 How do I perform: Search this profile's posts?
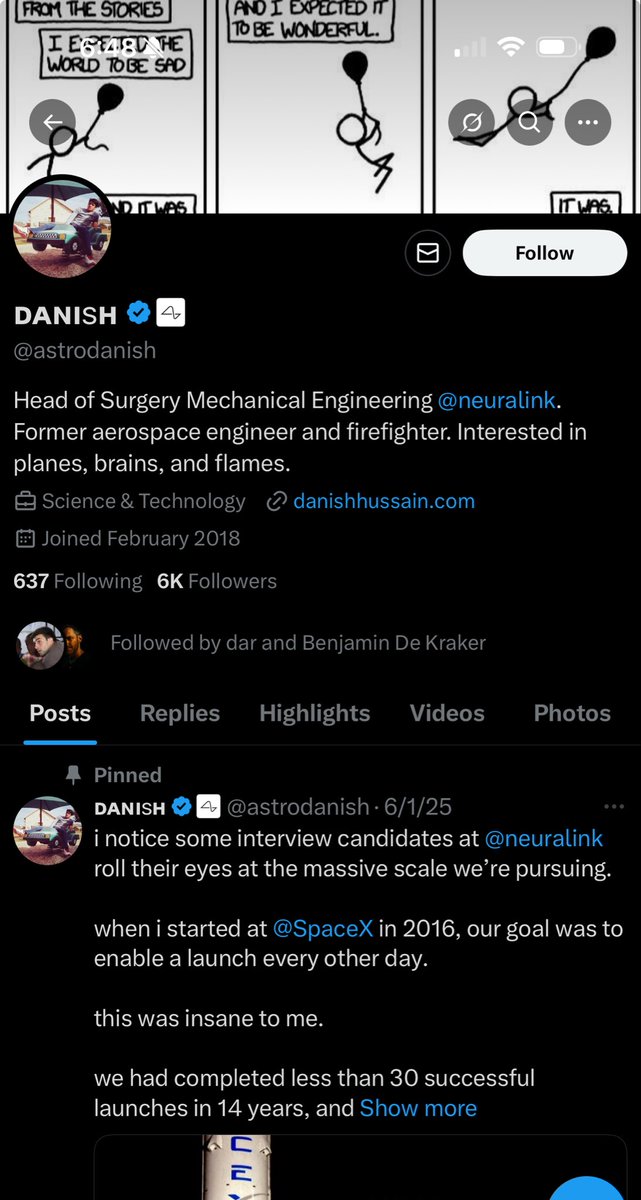529,123
